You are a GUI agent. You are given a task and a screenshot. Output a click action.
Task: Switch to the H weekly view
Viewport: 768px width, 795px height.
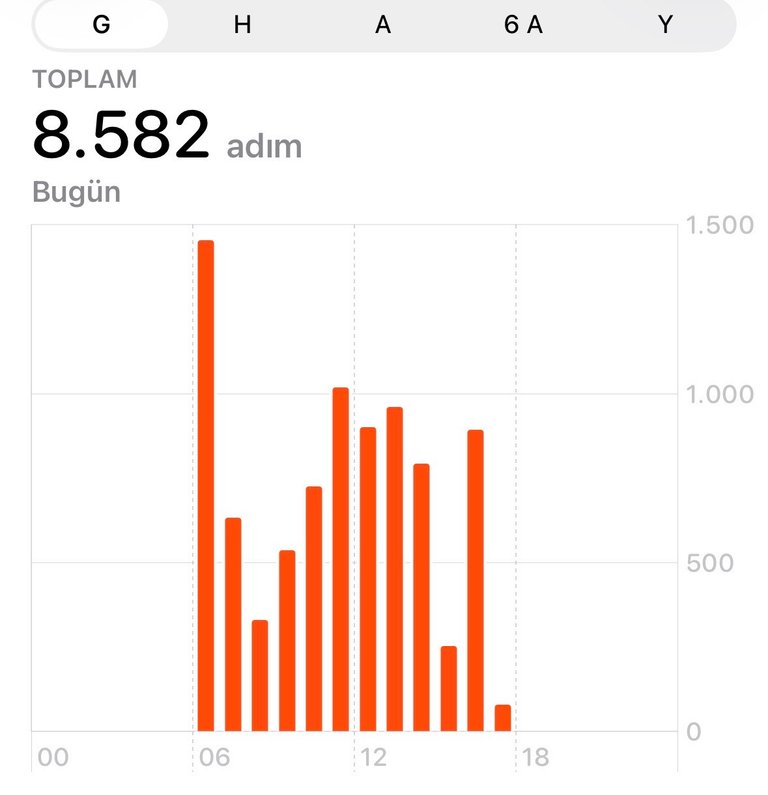tap(242, 25)
